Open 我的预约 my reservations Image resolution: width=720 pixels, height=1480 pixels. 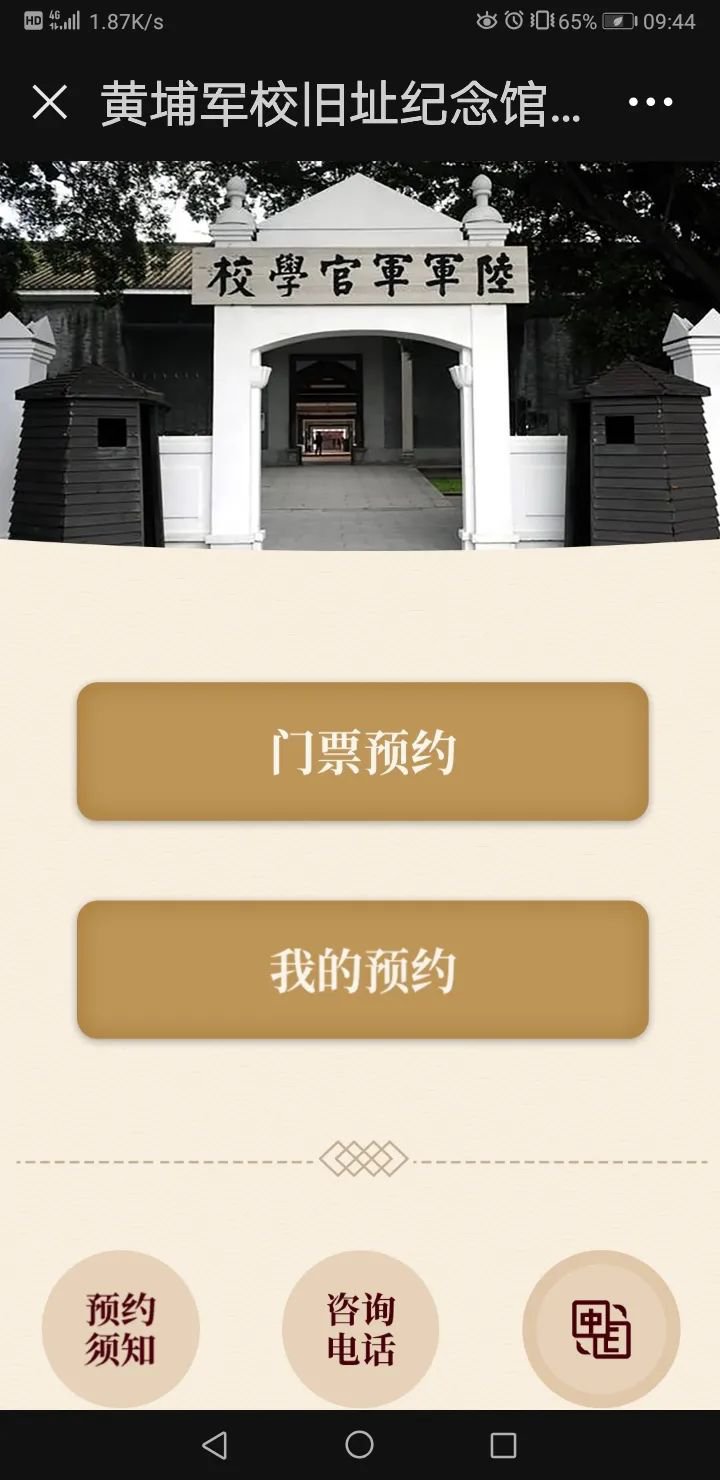coord(362,969)
